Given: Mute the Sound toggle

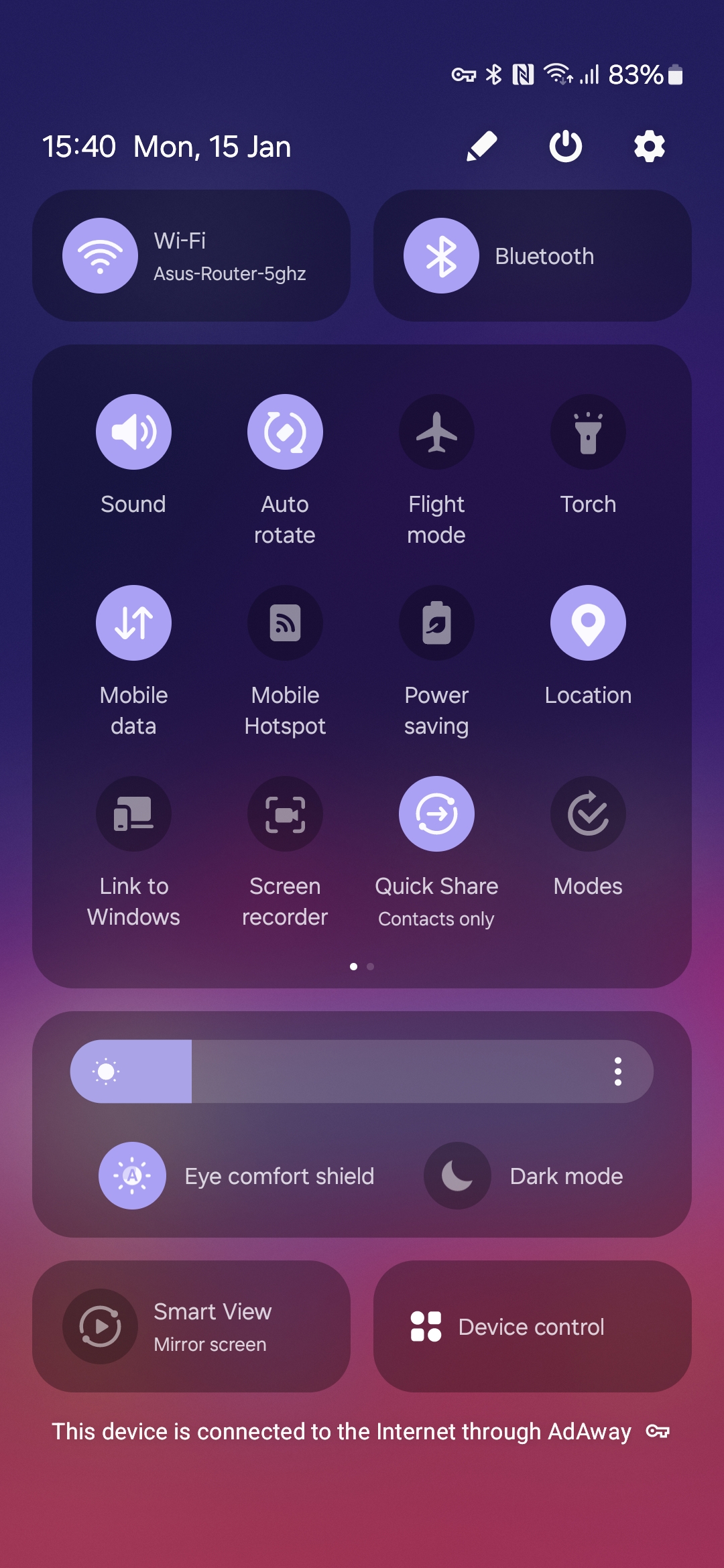Looking at the screenshot, I should 133,432.
